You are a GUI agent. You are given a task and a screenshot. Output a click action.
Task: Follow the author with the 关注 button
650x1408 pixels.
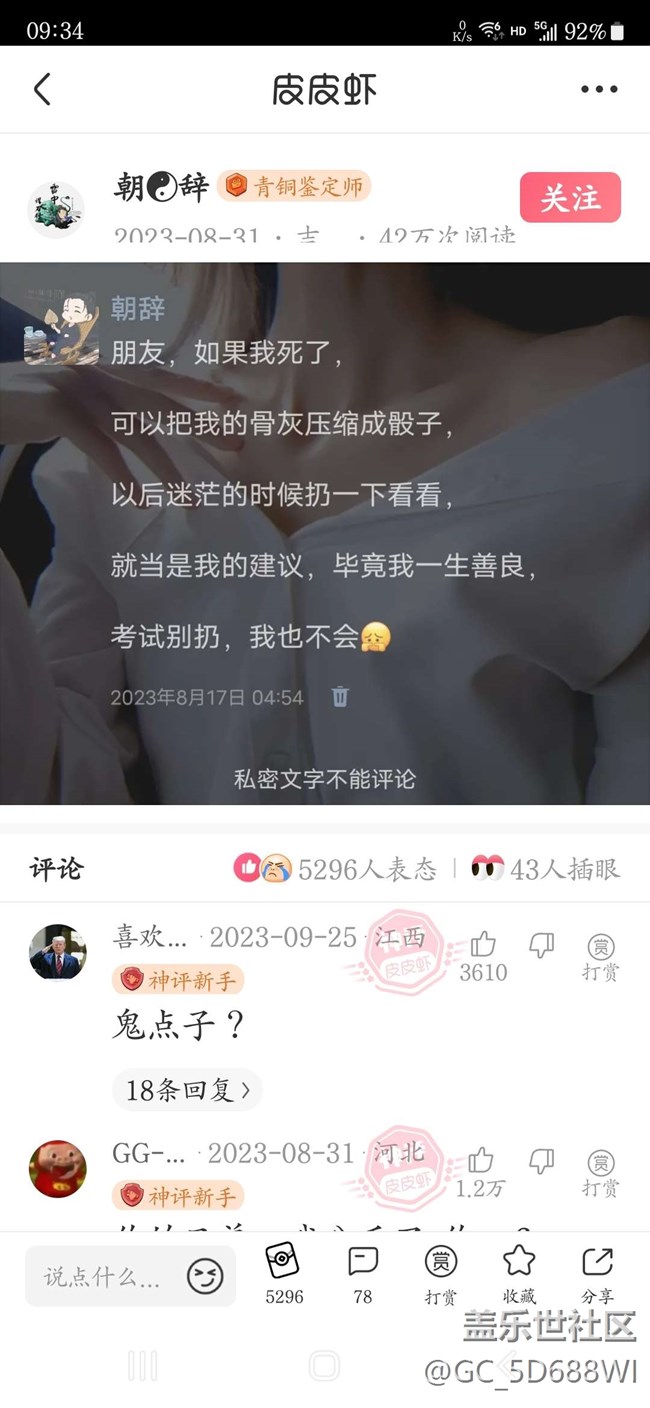tap(570, 198)
